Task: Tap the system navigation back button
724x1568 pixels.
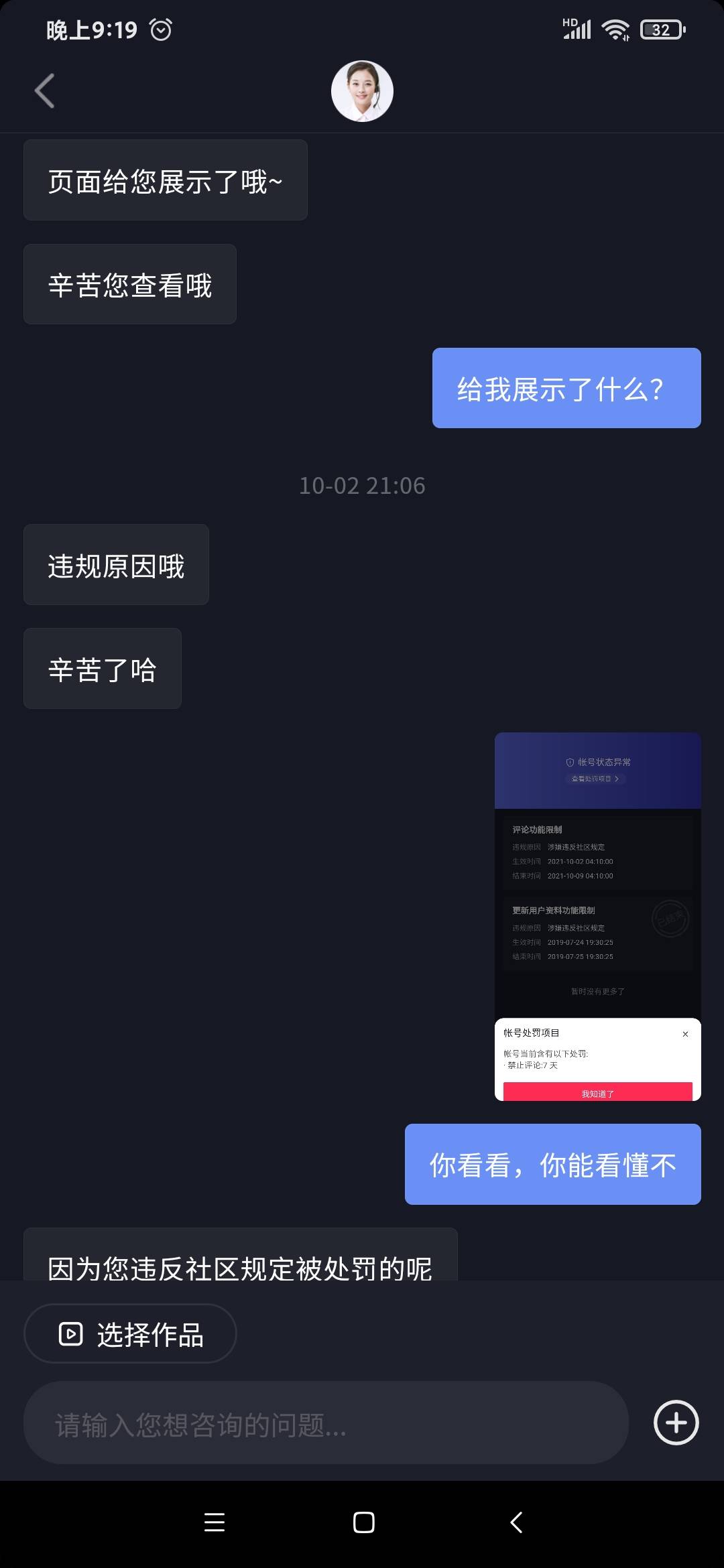Action: (x=516, y=1522)
